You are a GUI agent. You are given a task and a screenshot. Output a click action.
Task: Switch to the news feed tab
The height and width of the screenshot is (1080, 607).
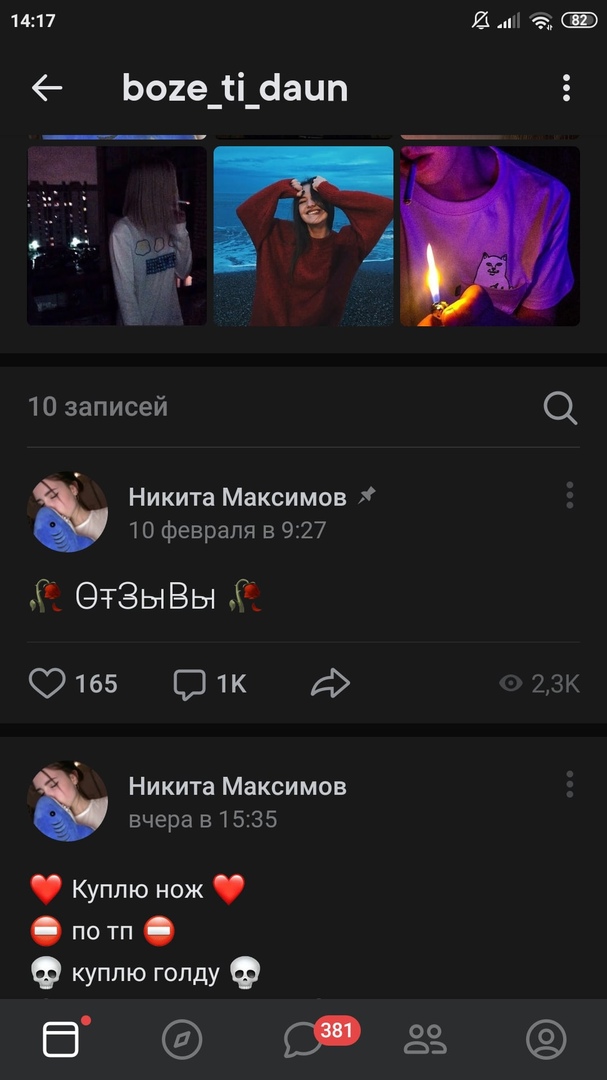click(61, 1040)
